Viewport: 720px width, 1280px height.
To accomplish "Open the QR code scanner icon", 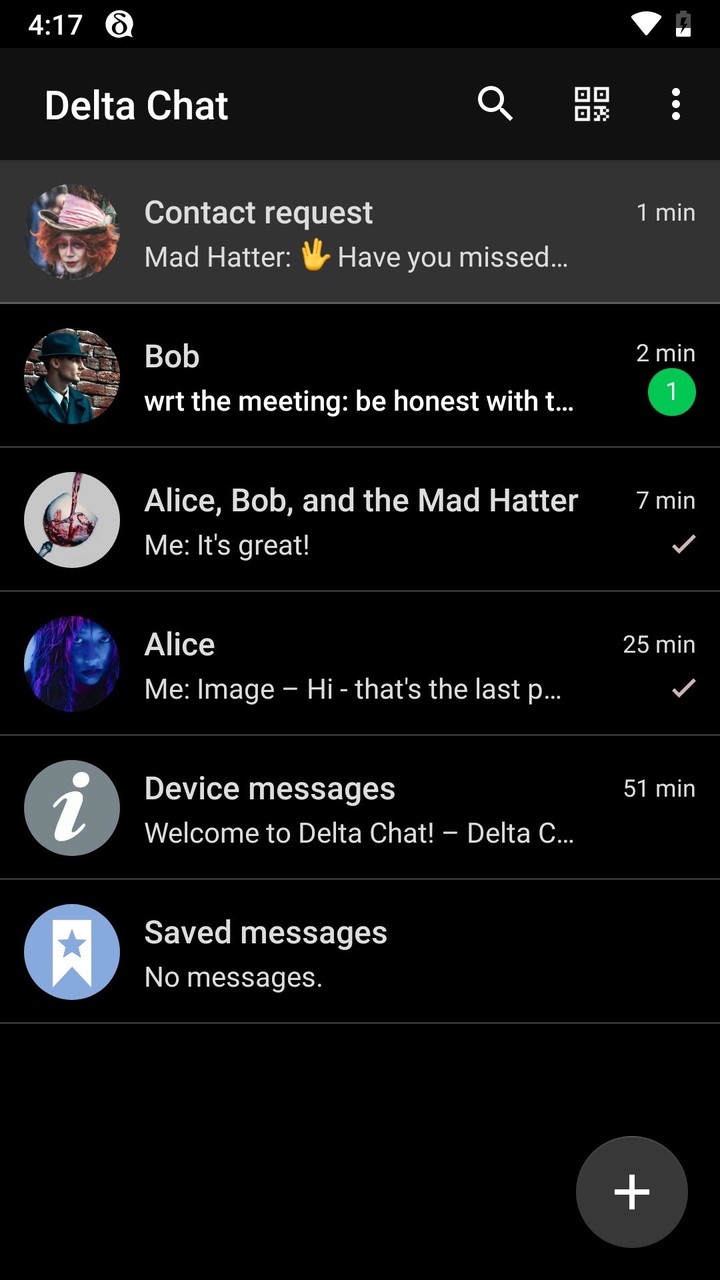I will tap(590, 104).
